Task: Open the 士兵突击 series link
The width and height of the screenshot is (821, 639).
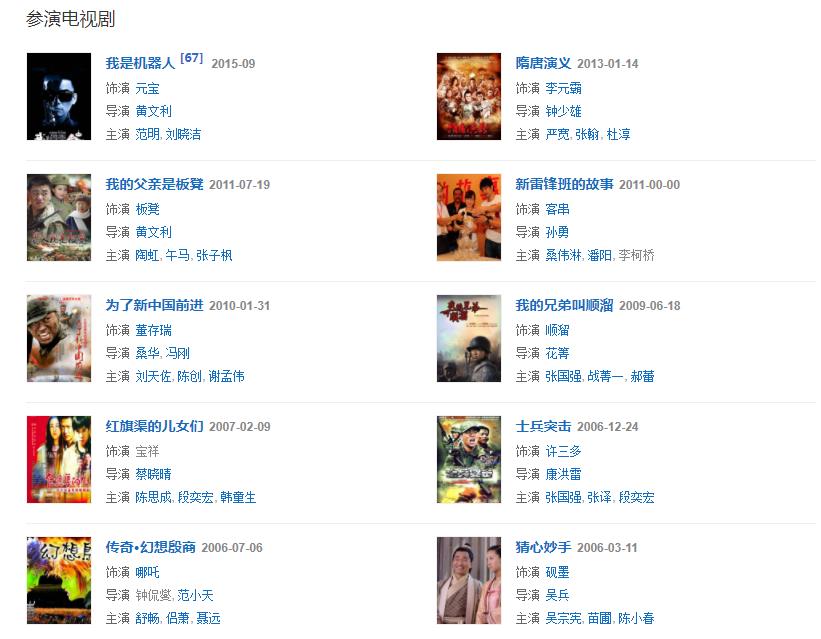Action: point(543,426)
